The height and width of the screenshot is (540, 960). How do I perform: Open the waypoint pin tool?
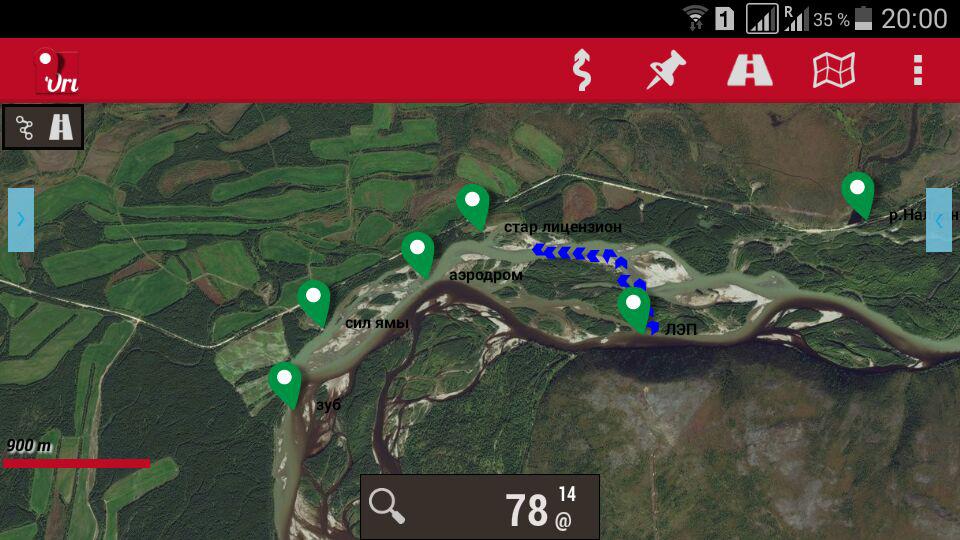[x=665, y=70]
